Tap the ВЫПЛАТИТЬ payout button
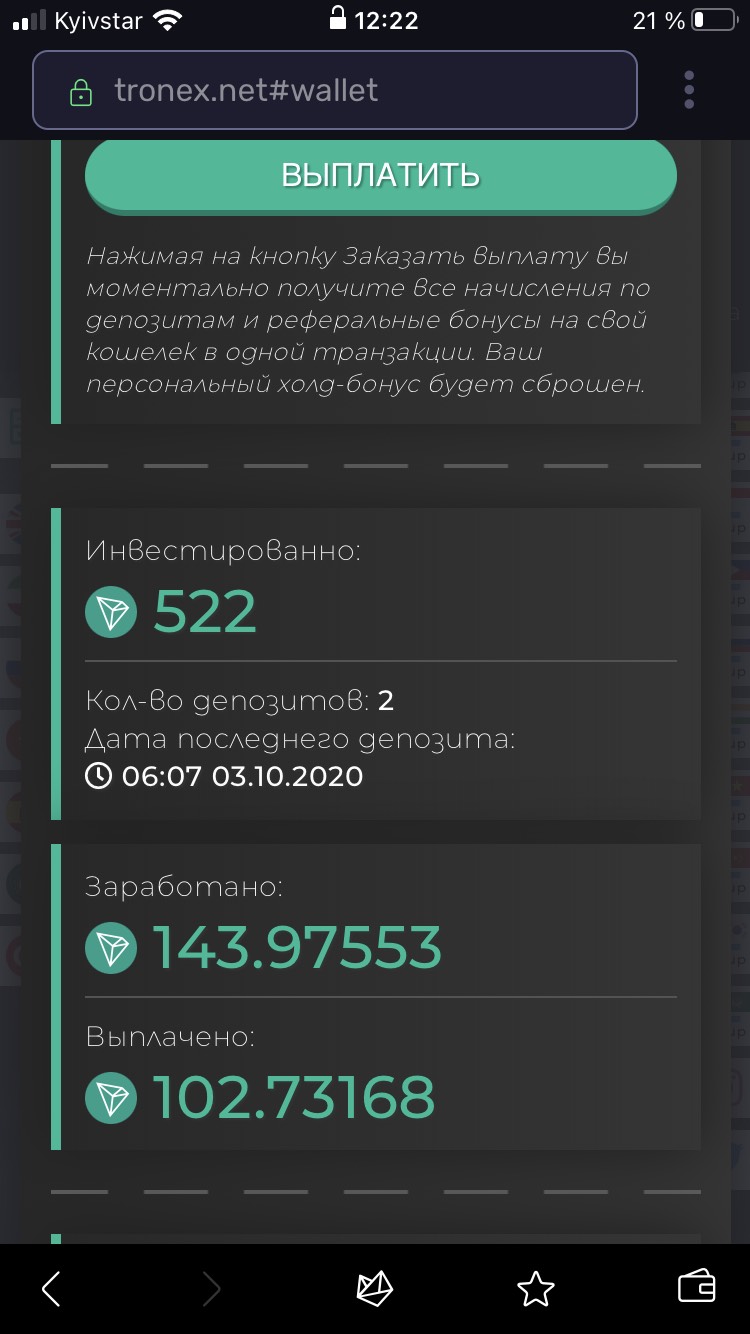The height and width of the screenshot is (1334, 750). [x=380, y=175]
